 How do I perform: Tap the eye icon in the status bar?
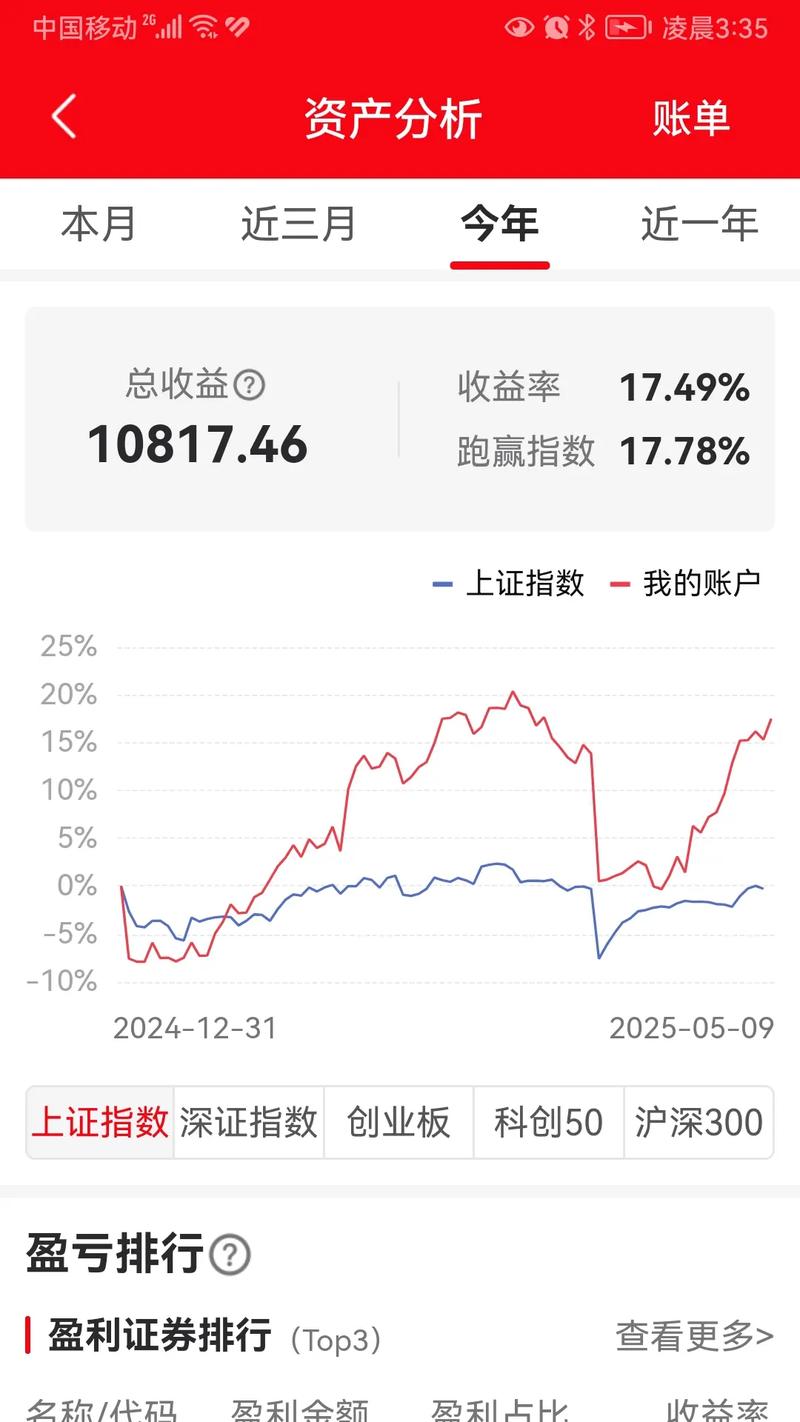(x=520, y=28)
